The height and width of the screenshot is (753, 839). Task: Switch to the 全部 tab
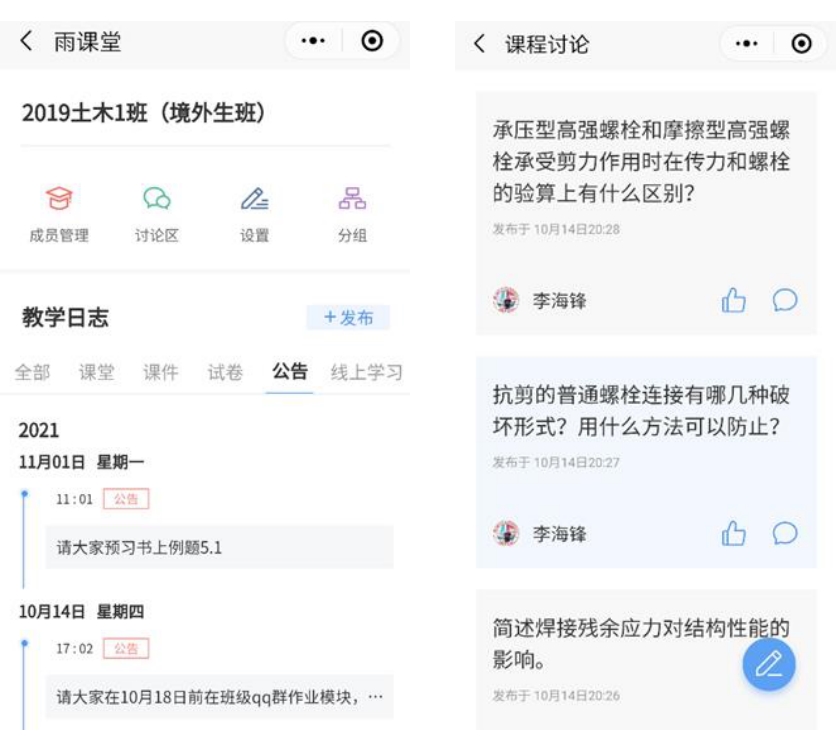click(33, 372)
